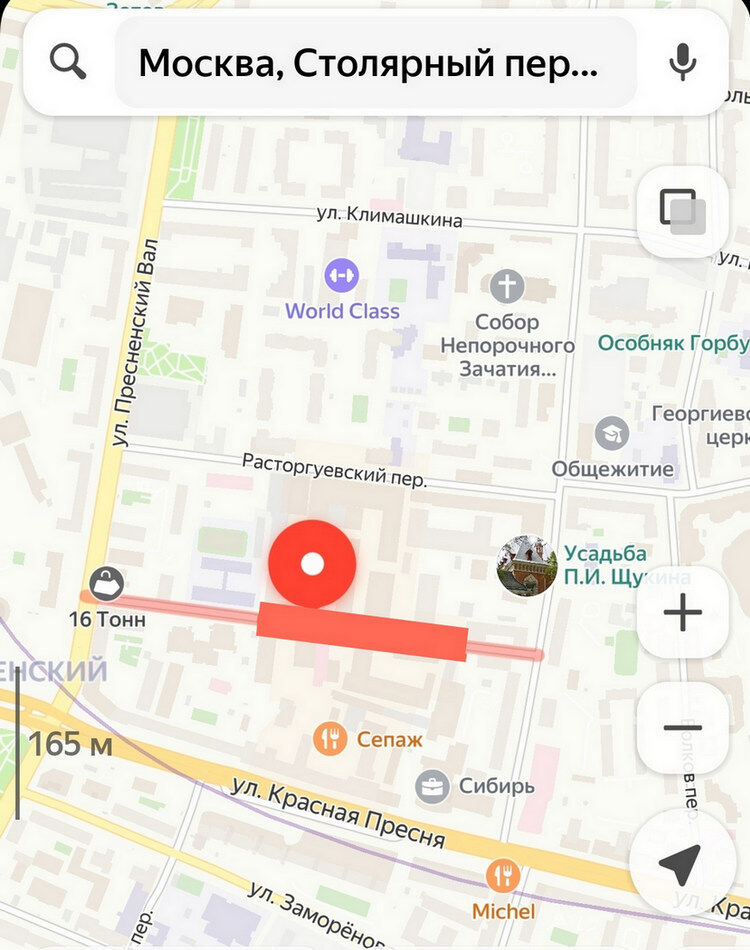Open the 16 Тонн place marker
This screenshot has height=950, width=750.
[106, 583]
